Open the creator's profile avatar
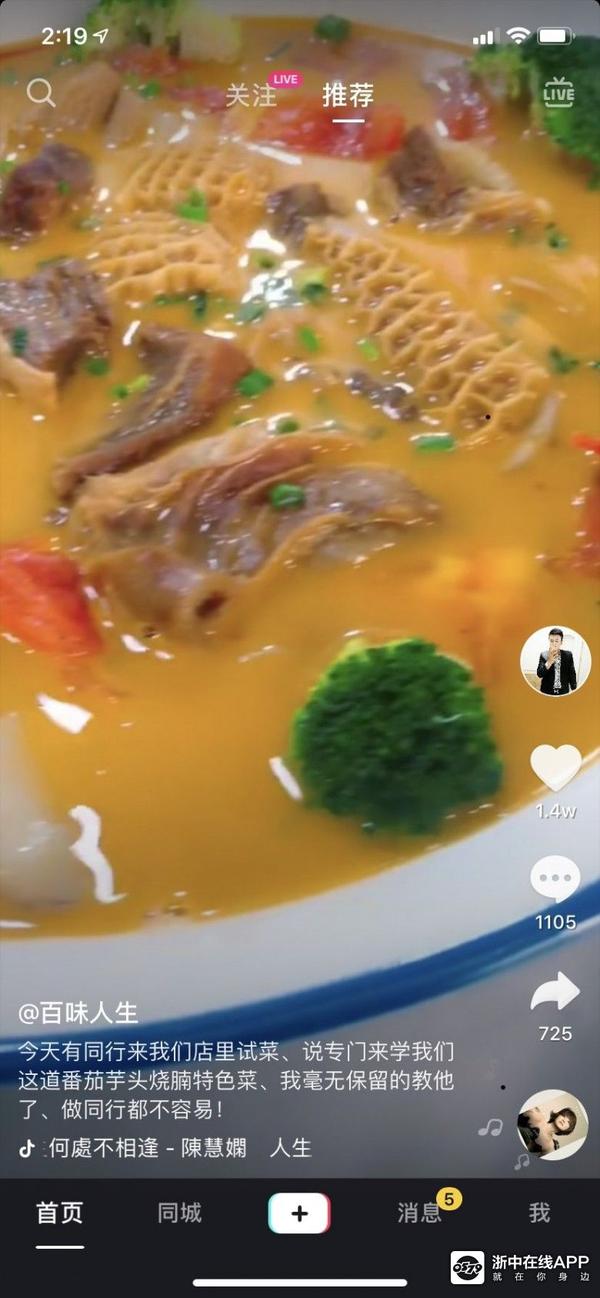This screenshot has height=1298, width=600. click(x=555, y=661)
